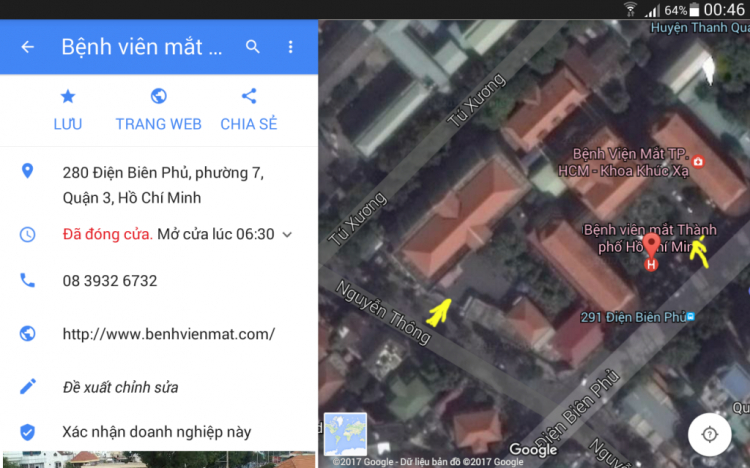Image resolution: width=750 pixels, height=468 pixels.
Task: Center the map on my location
Action: (x=709, y=434)
